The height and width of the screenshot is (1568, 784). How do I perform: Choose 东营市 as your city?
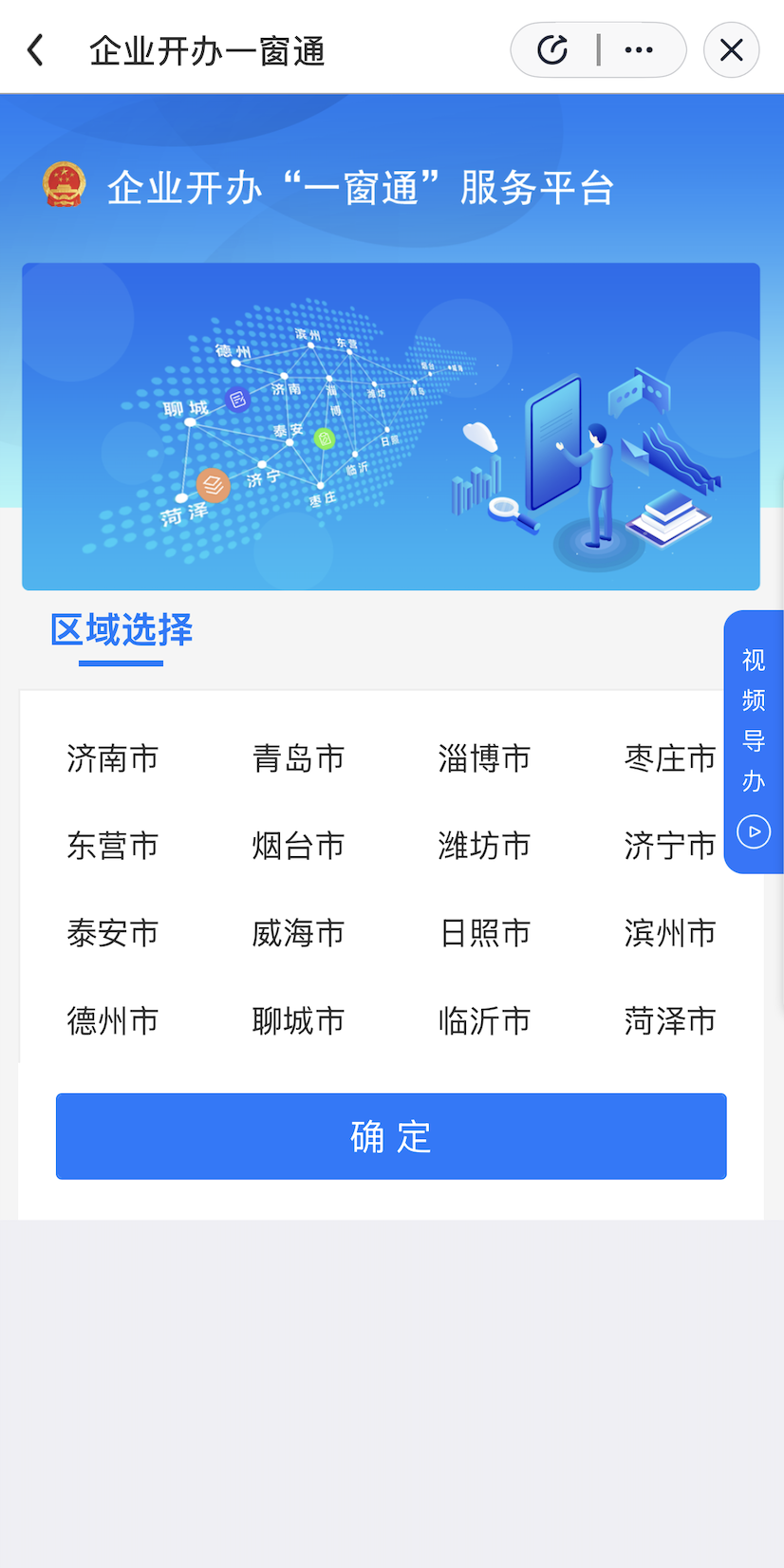(113, 846)
